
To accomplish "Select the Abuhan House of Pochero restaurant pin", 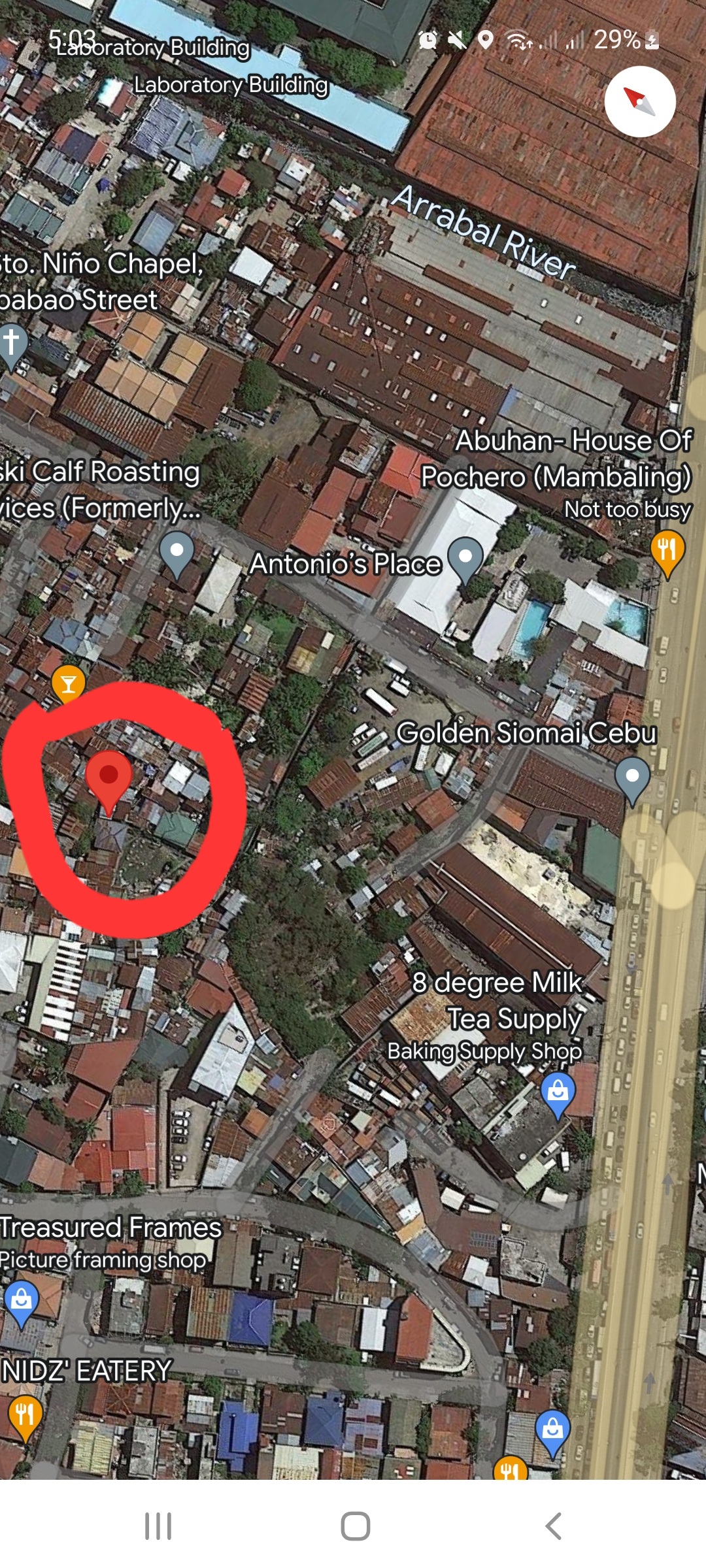I will 667,551.
